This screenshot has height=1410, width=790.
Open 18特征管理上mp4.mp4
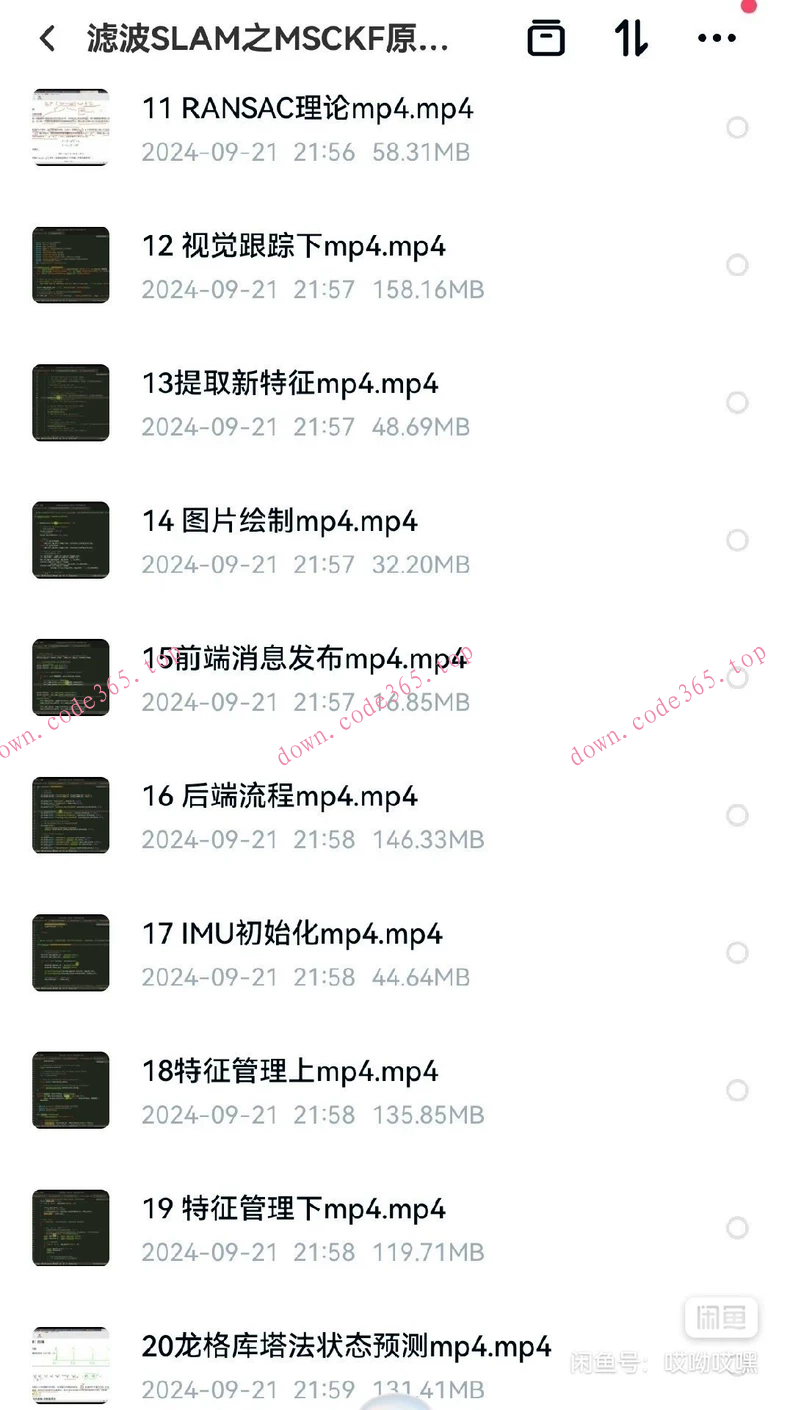click(x=290, y=1071)
